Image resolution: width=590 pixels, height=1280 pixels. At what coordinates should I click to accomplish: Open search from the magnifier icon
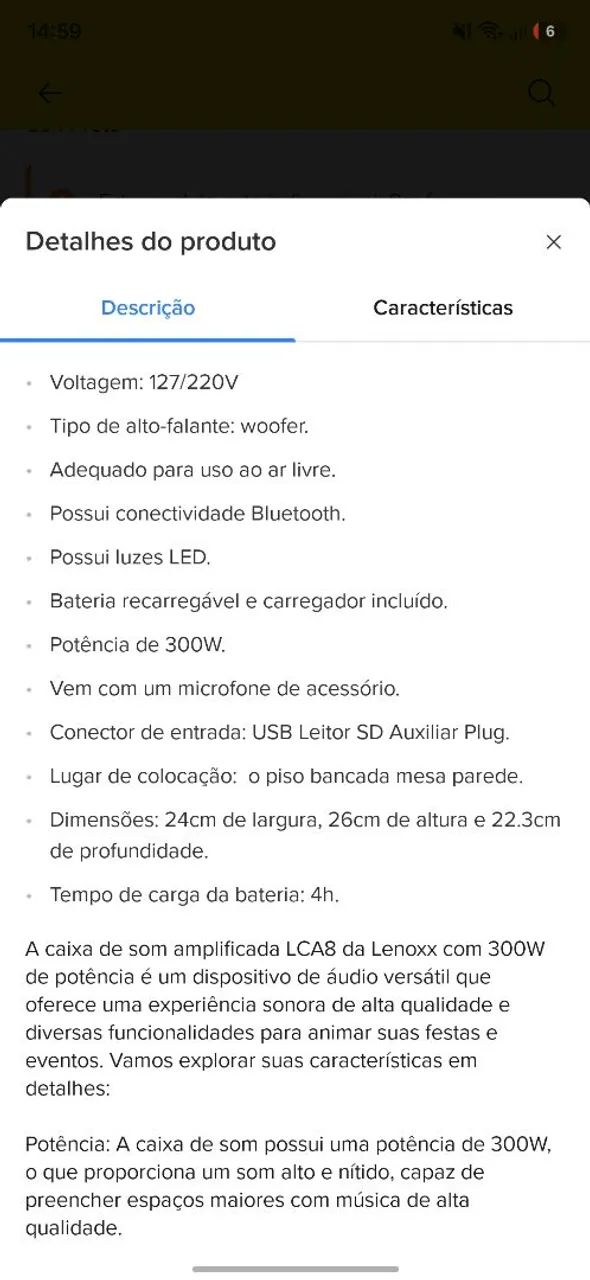point(541,93)
